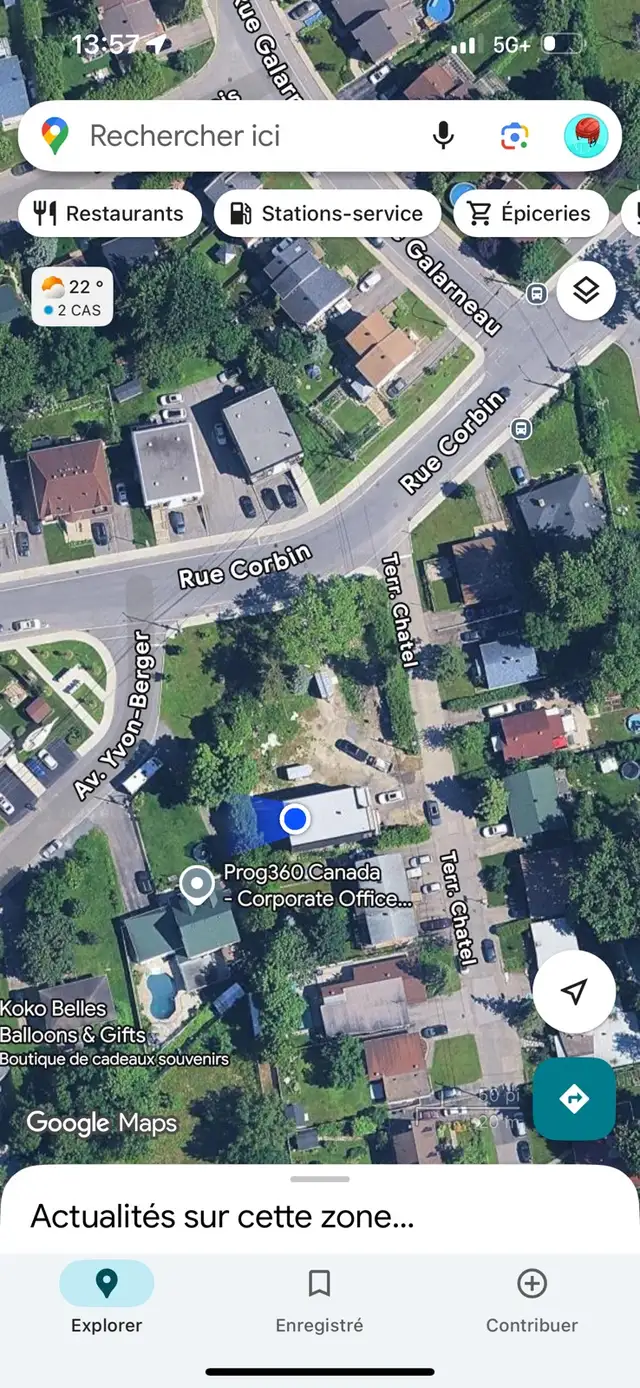The height and width of the screenshot is (1388, 640).
Task: Open directions with the teal button
Action: (x=574, y=1099)
